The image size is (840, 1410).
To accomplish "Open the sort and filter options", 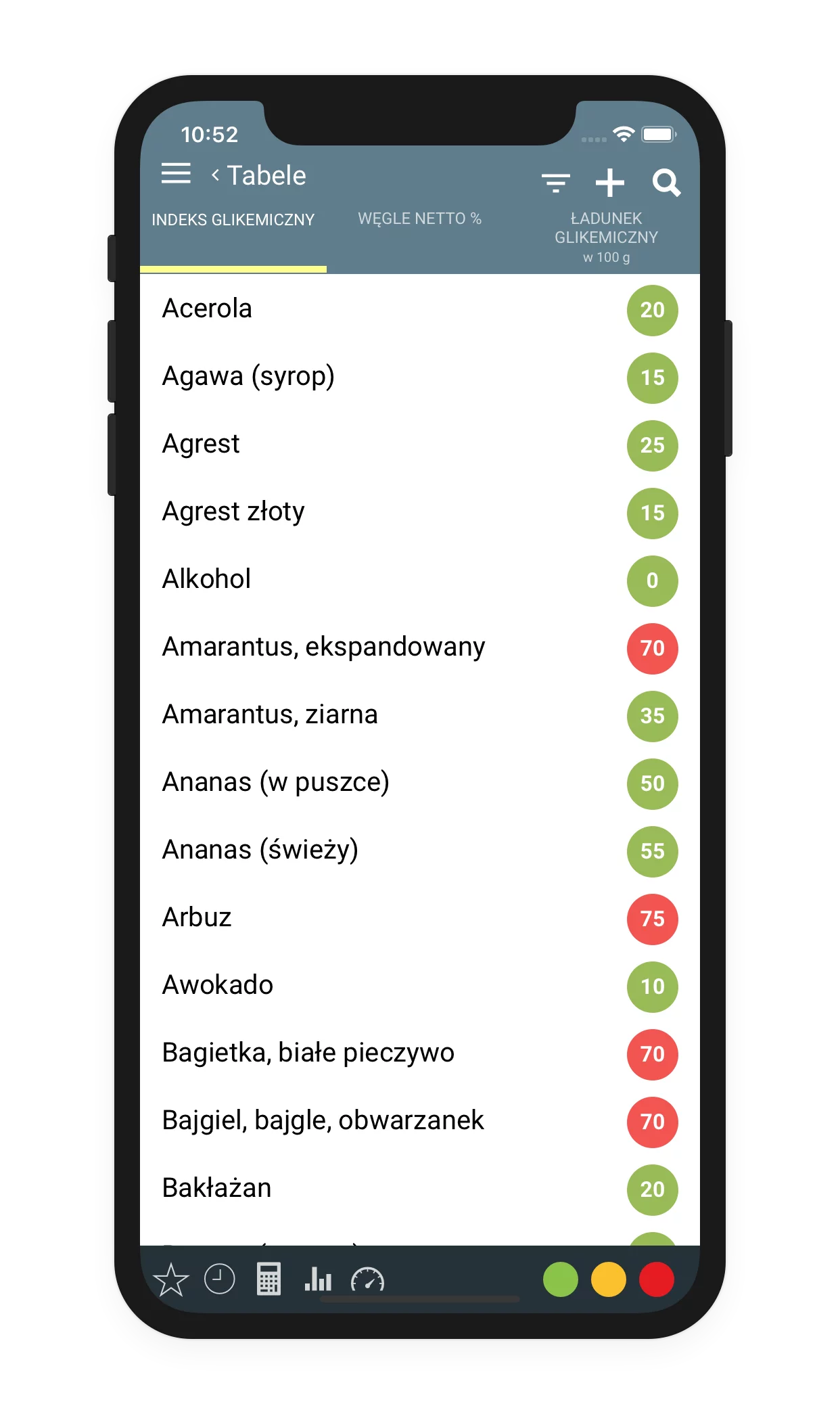I will pyautogui.click(x=556, y=183).
